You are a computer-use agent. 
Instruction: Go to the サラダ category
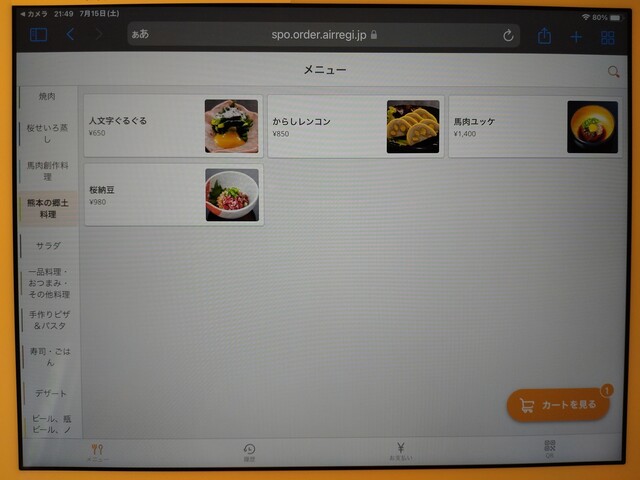click(x=48, y=245)
